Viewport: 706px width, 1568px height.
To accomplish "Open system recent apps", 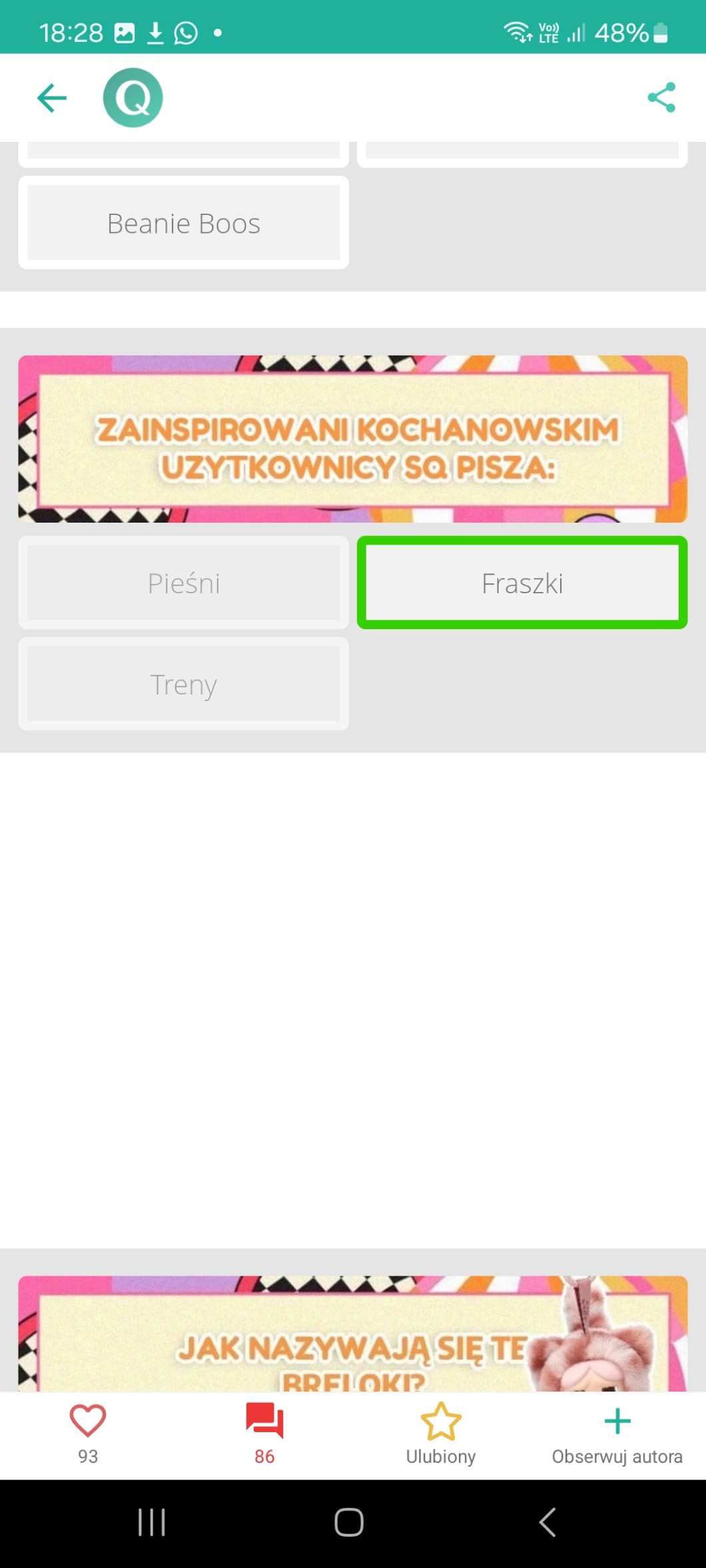I will pyautogui.click(x=152, y=1522).
